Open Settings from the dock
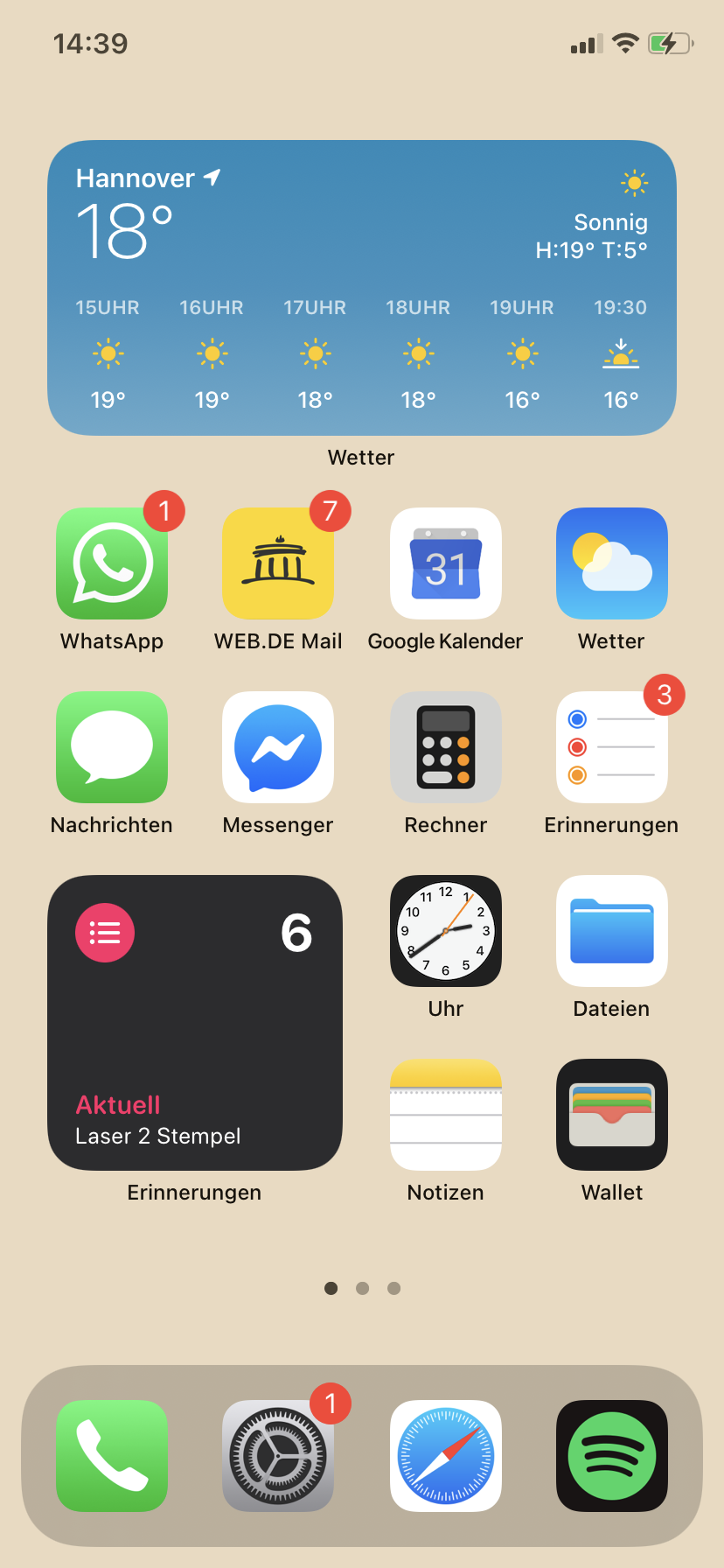Image resolution: width=724 pixels, height=1568 pixels. pyautogui.click(x=278, y=1456)
